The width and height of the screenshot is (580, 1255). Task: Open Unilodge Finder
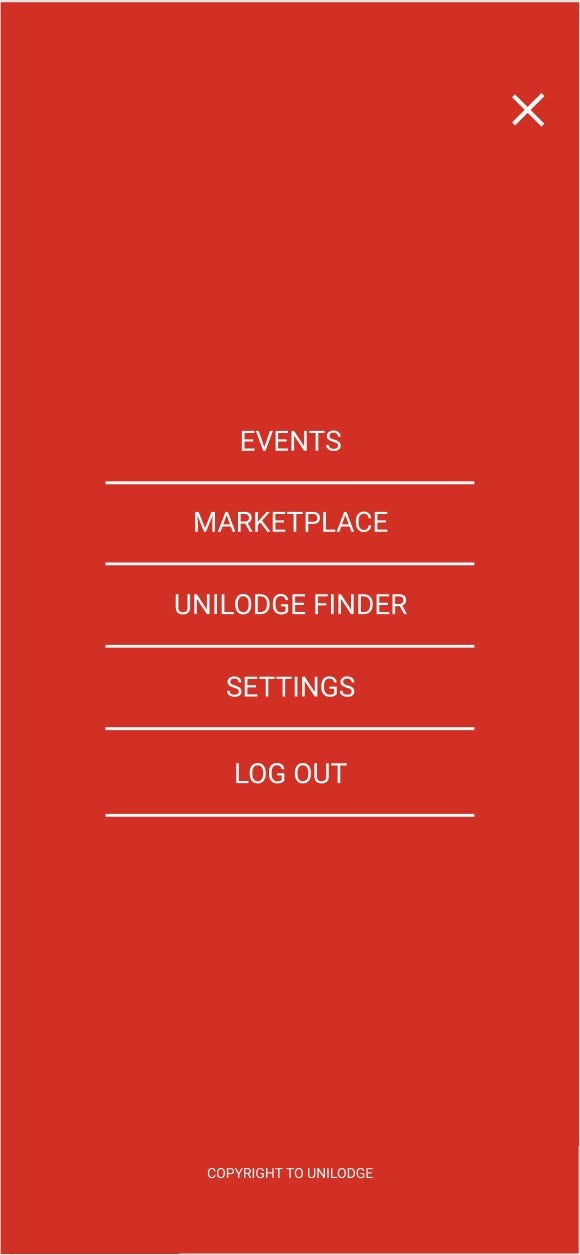point(290,605)
